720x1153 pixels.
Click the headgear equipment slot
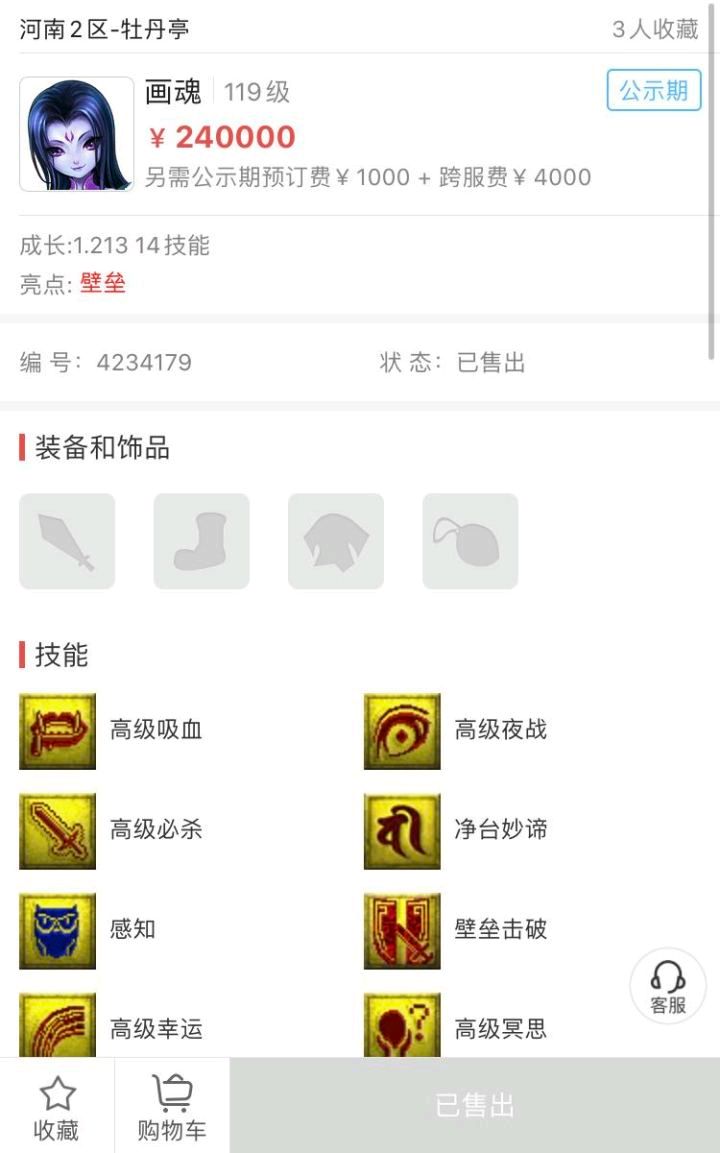coord(336,541)
